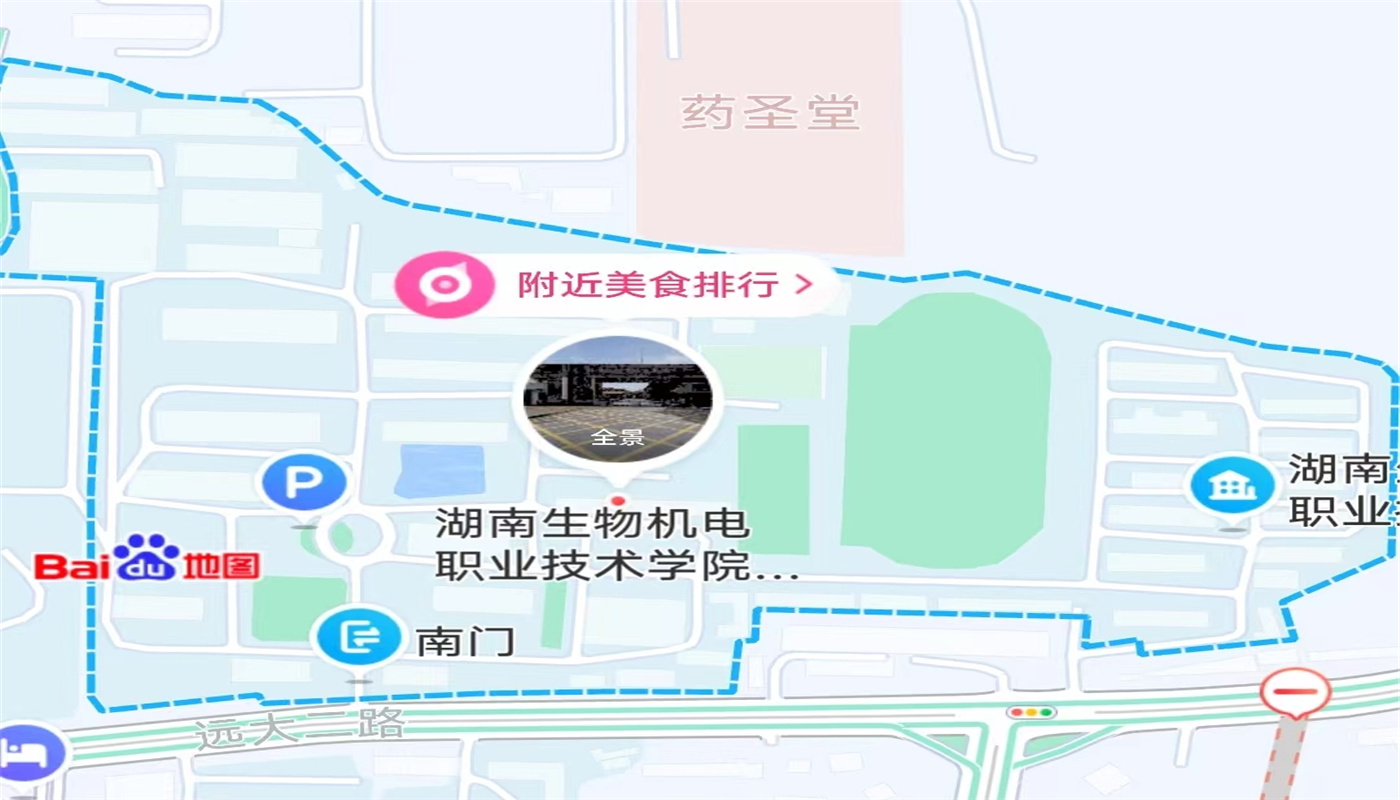The image size is (1400, 800).
Task: Tap the 南门 south gate marker
Action: tap(359, 635)
